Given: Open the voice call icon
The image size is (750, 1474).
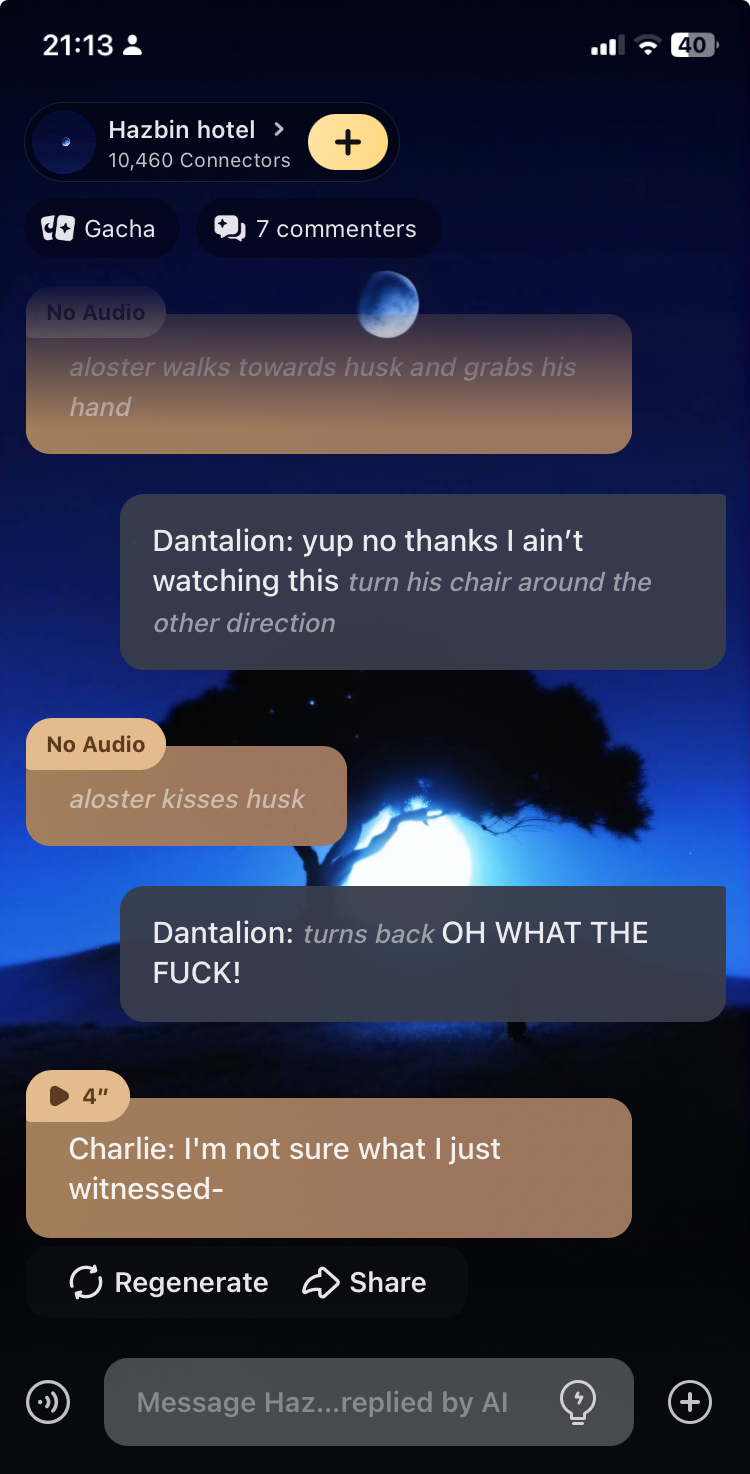Looking at the screenshot, I should tap(48, 1402).
